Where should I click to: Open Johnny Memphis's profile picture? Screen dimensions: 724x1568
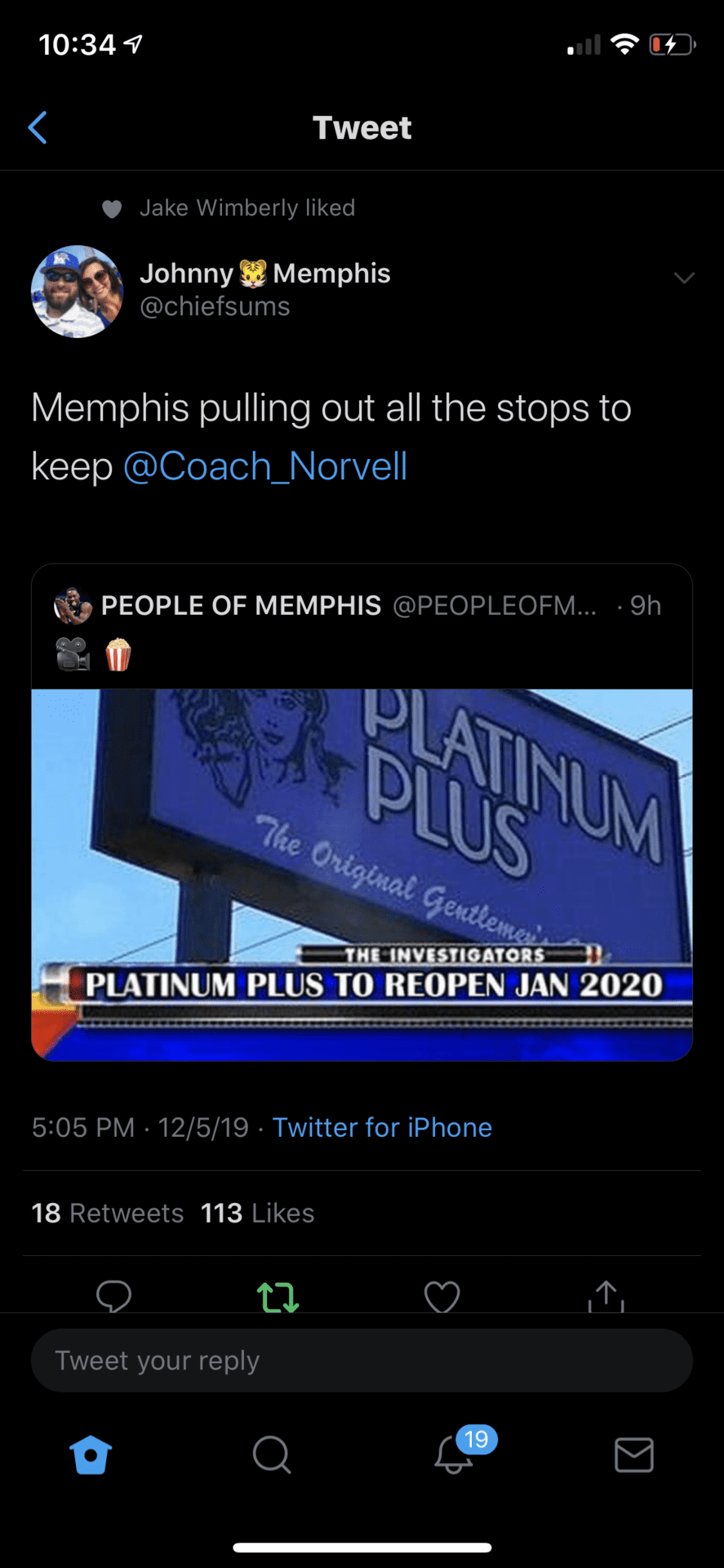coord(77,292)
